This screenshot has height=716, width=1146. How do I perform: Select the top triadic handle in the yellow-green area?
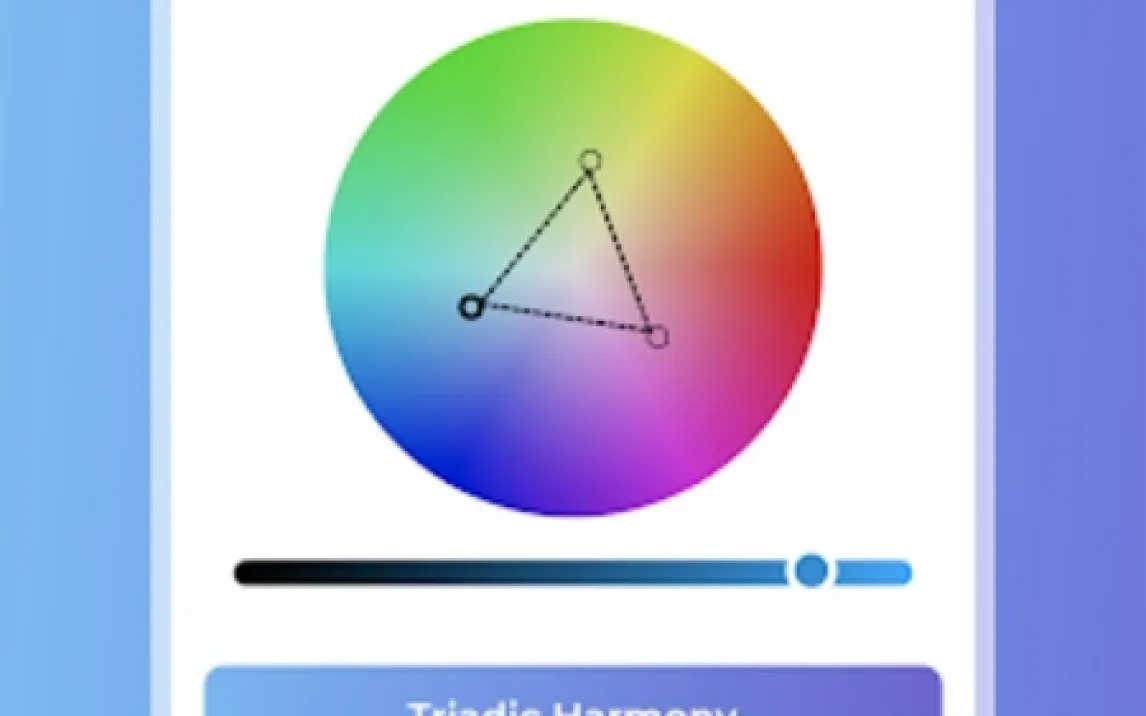pos(590,160)
